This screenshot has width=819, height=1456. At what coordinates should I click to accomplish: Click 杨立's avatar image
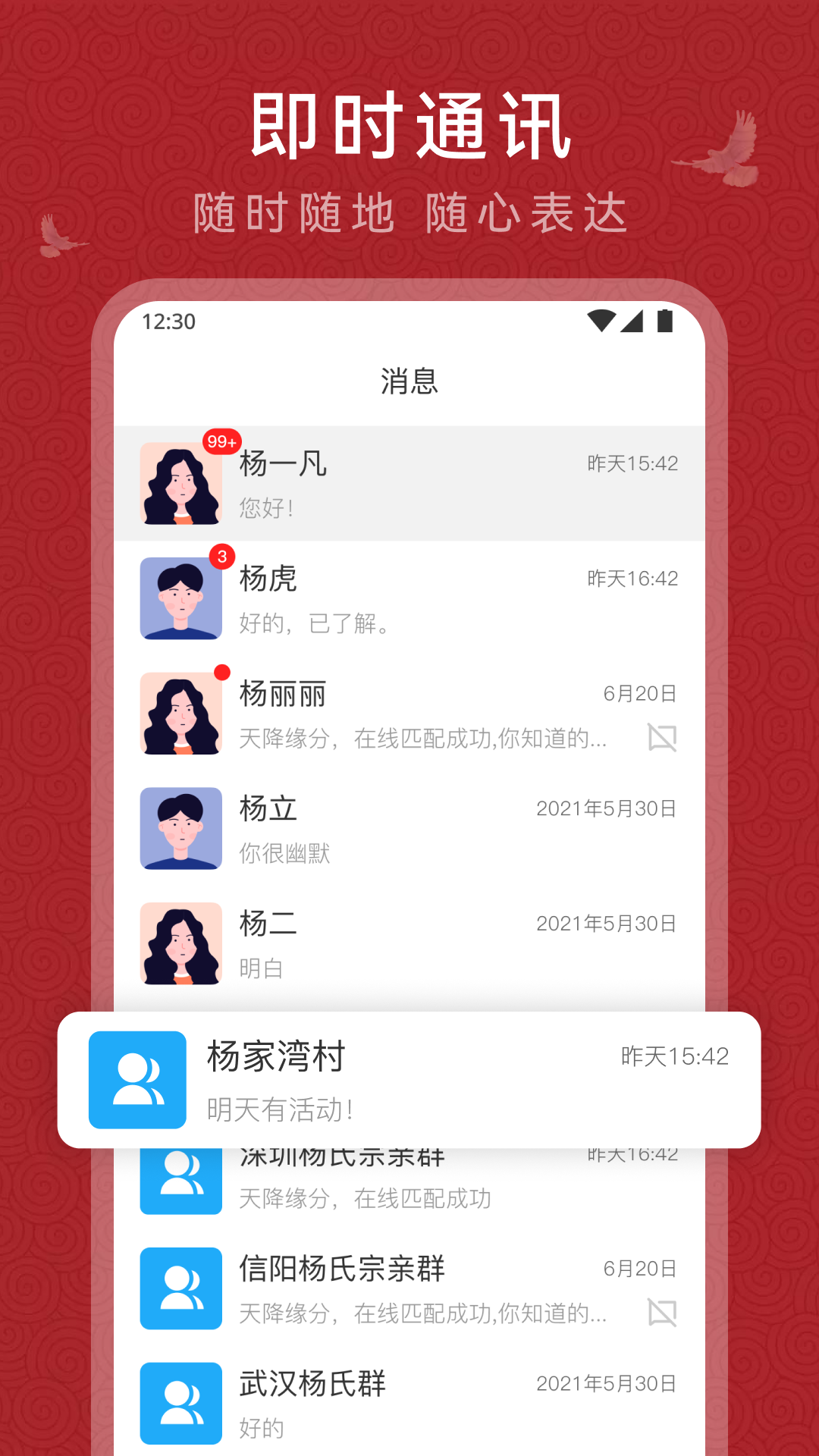pyautogui.click(x=180, y=828)
